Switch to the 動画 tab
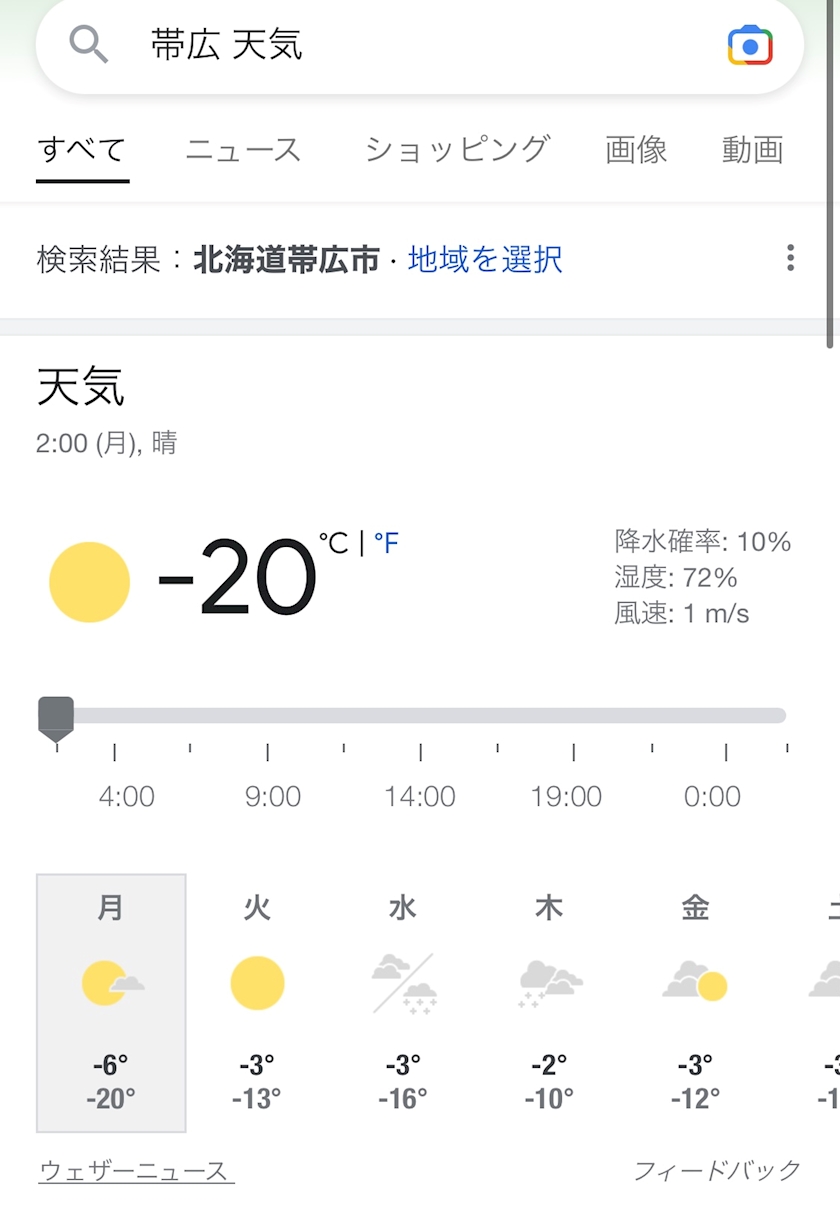Viewport: 840px width, 1228px height. [752, 150]
